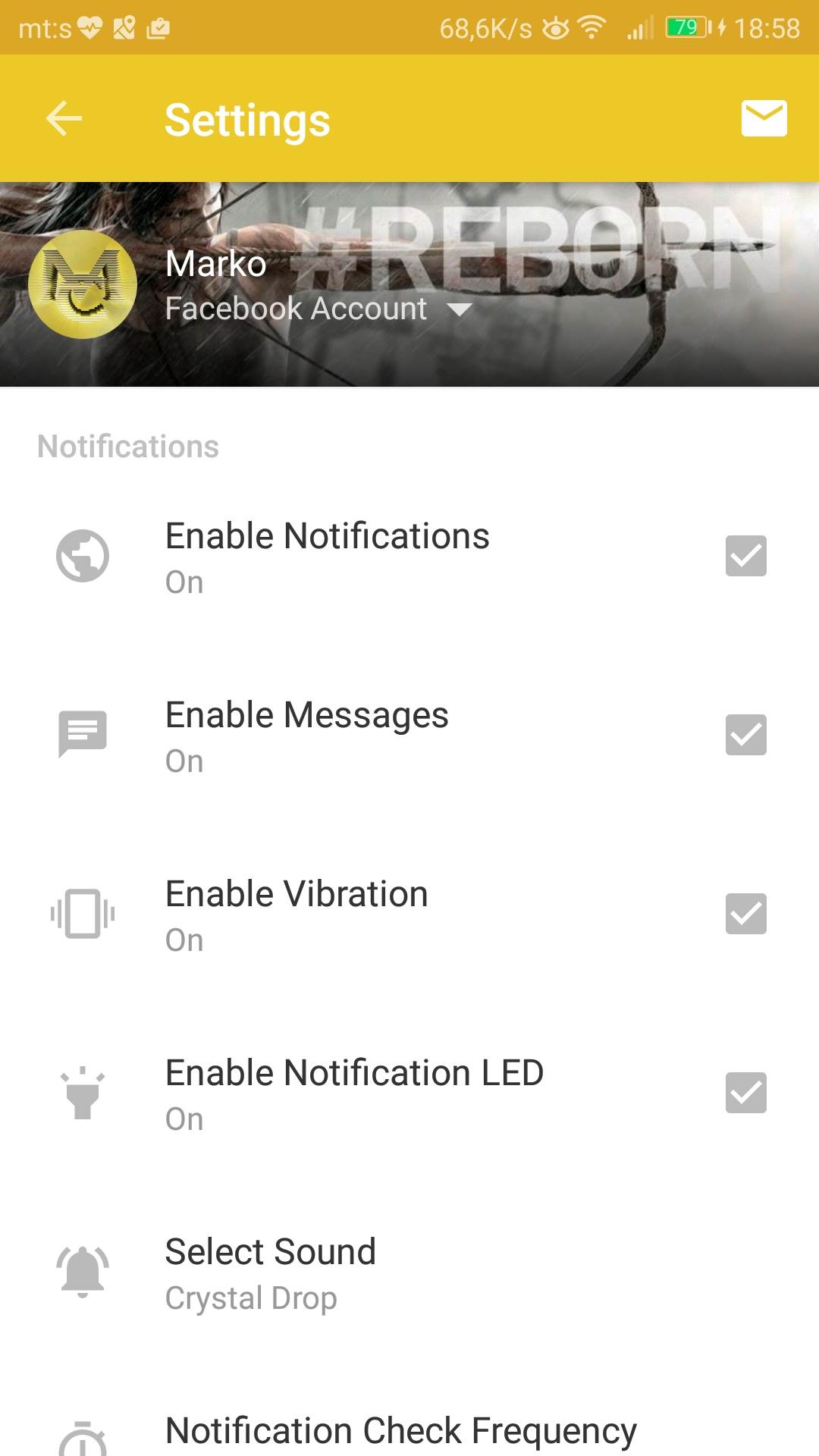Expand the Facebook Account dropdown

pyautogui.click(x=460, y=309)
